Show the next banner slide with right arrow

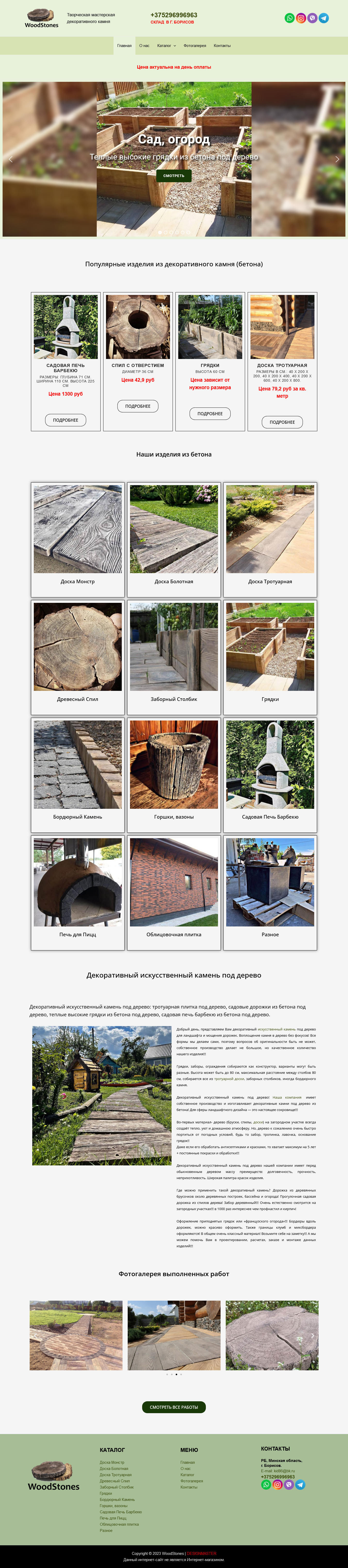pos(337,159)
